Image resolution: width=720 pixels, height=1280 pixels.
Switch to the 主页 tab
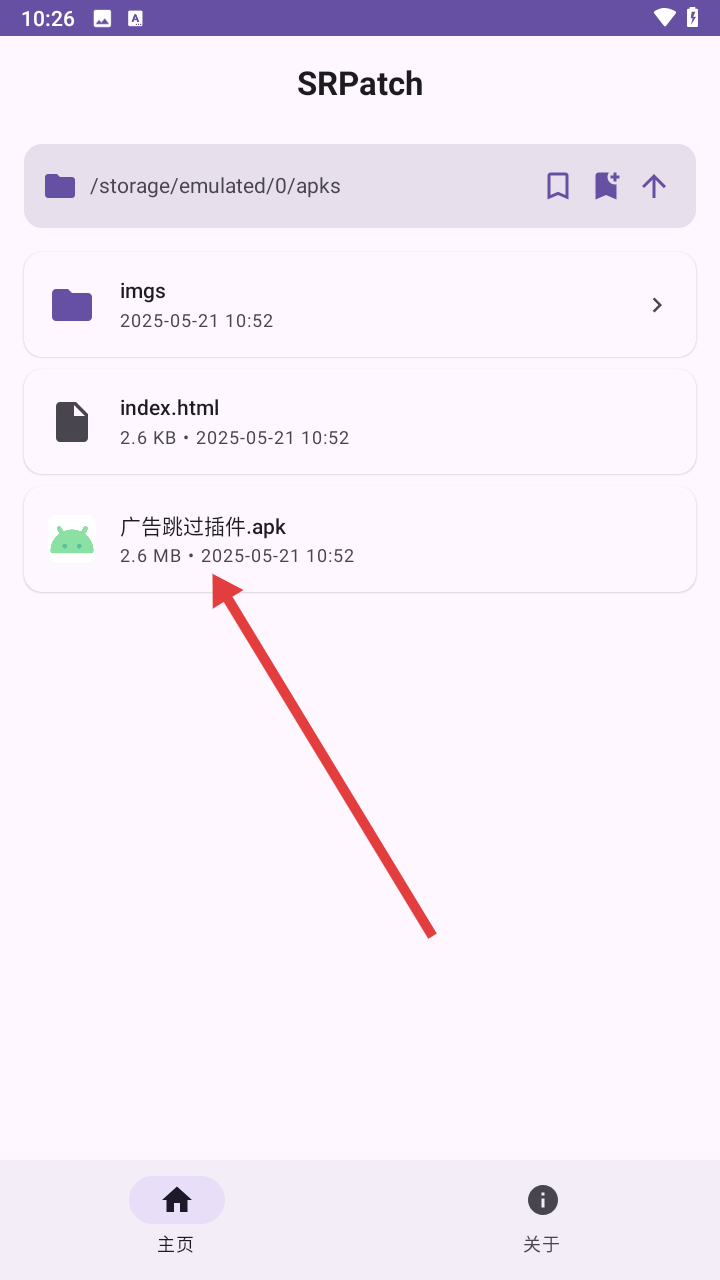tap(177, 1215)
